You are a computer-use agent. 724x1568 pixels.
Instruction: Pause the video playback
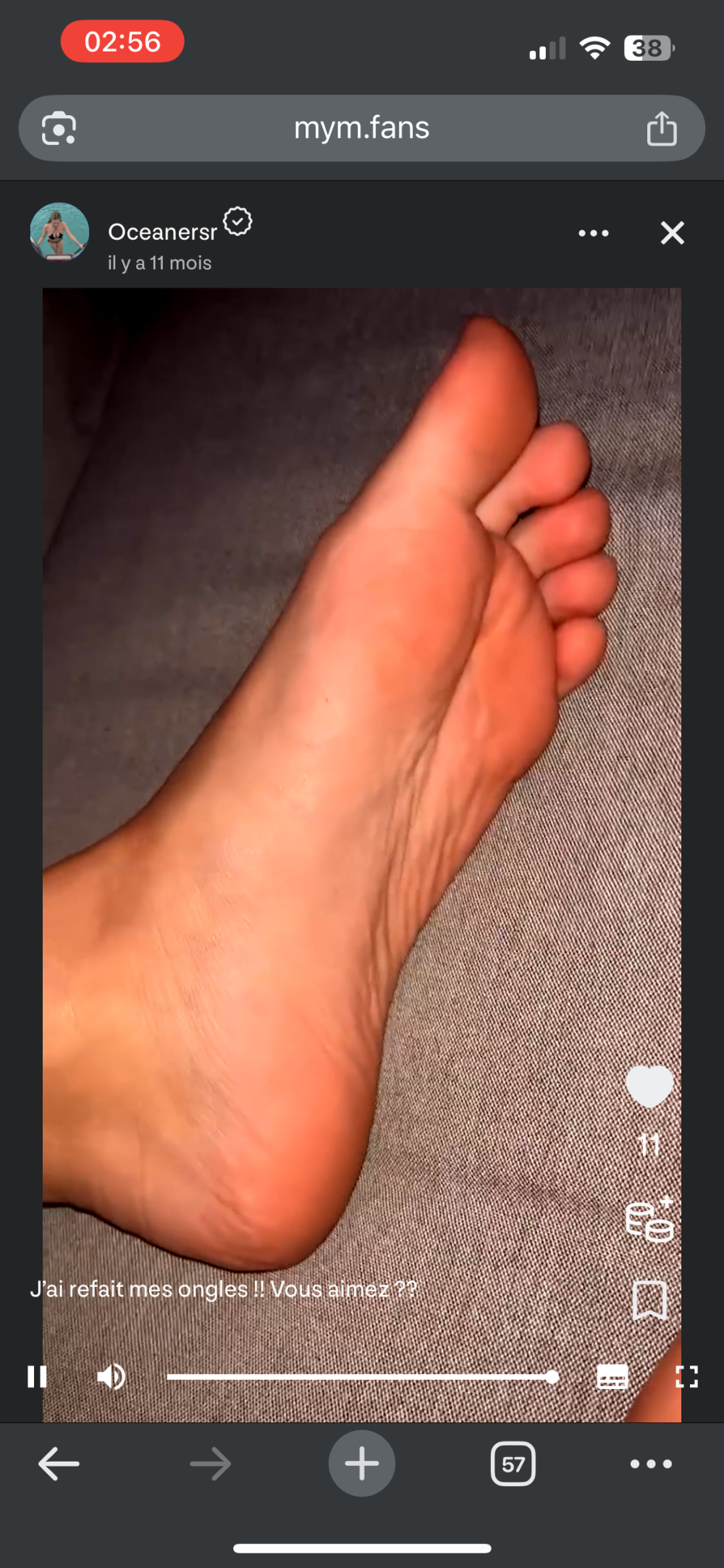(37, 1376)
